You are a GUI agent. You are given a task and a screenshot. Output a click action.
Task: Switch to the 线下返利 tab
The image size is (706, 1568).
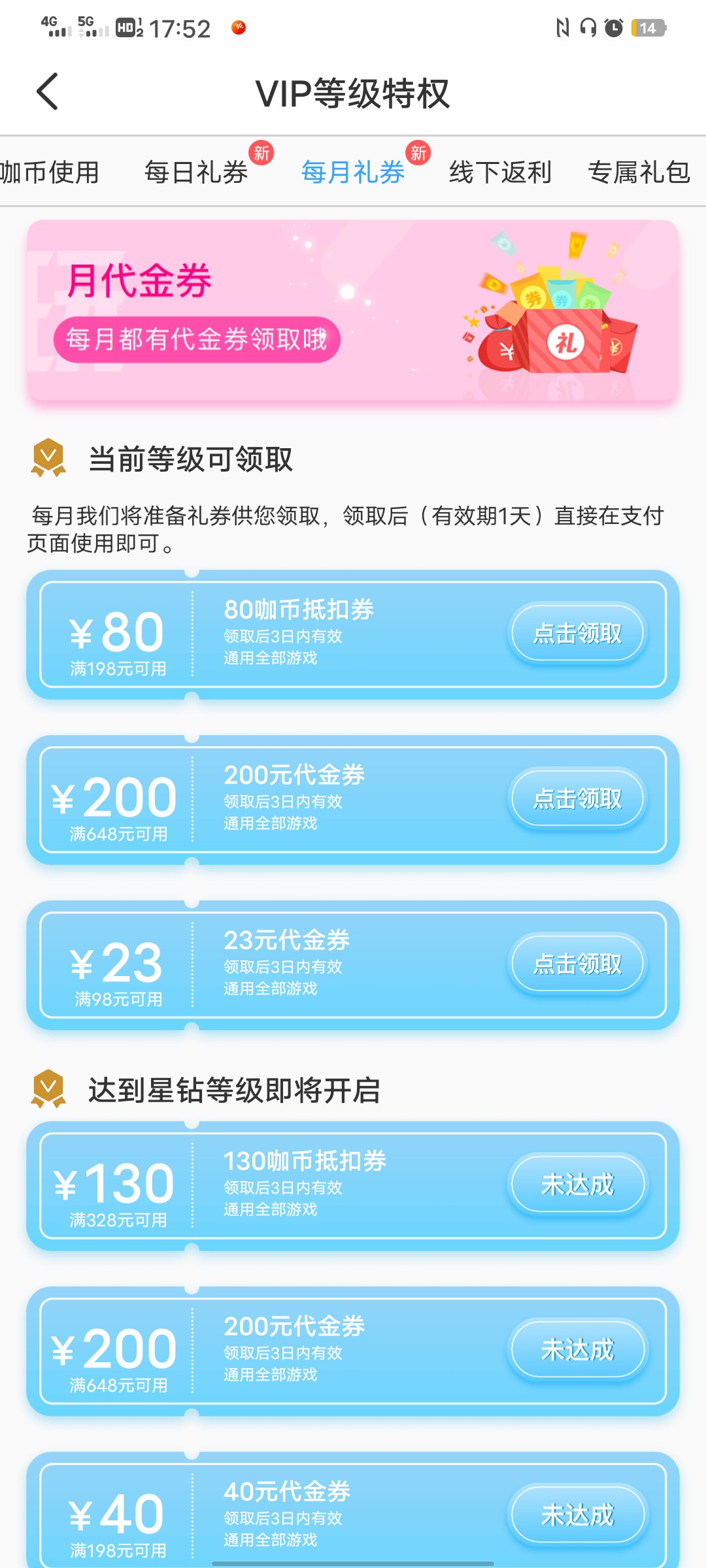tap(500, 172)
